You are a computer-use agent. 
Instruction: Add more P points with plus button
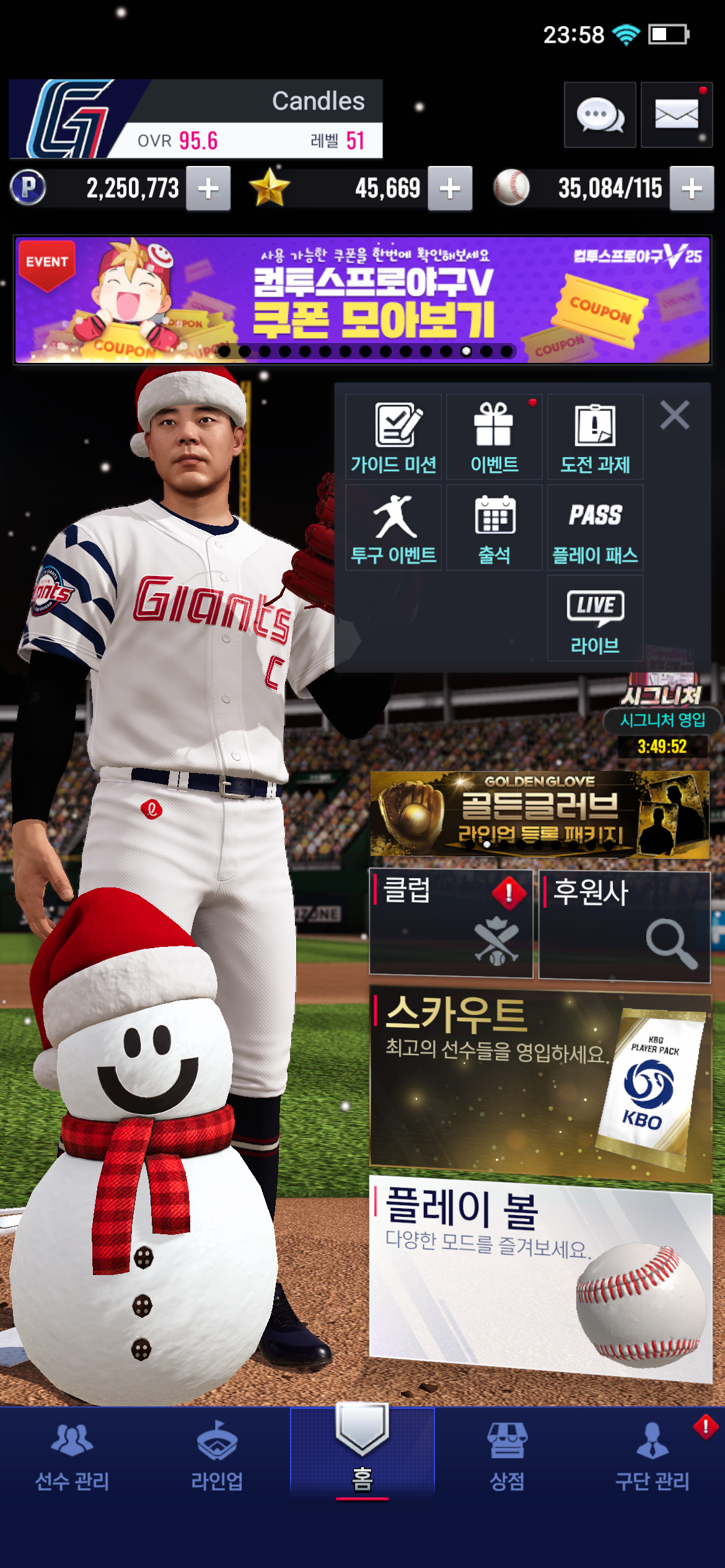click(209, 188)
